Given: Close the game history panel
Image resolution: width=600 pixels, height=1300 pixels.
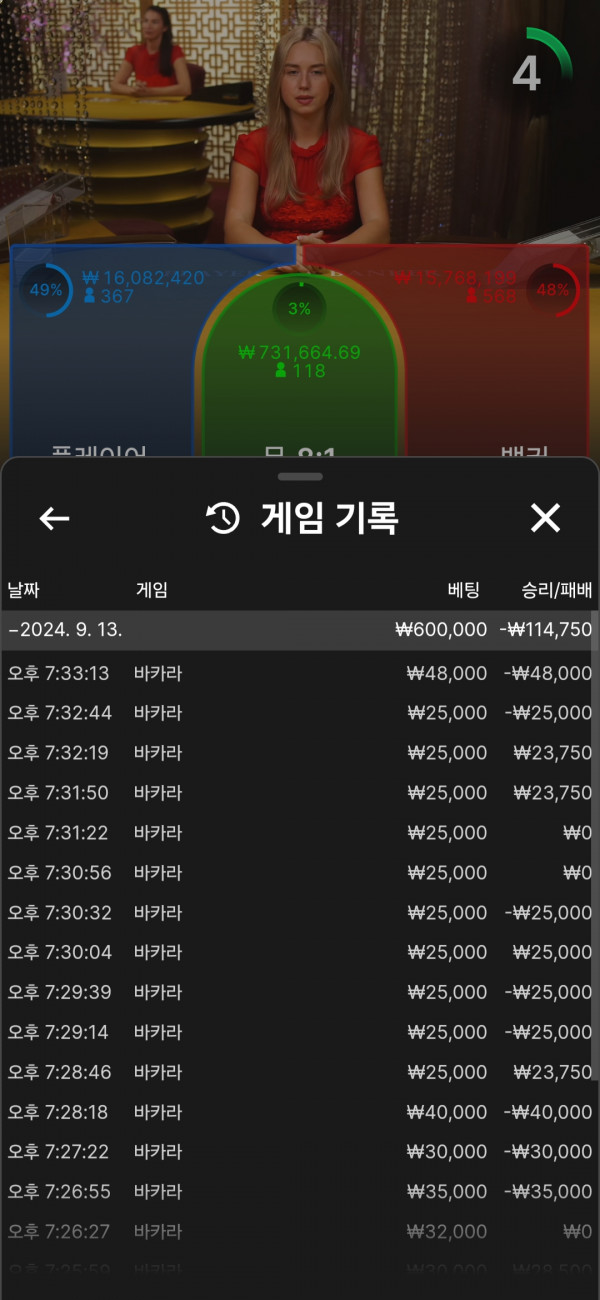Looking at the screenshot, I should click(x=545, y=518).
